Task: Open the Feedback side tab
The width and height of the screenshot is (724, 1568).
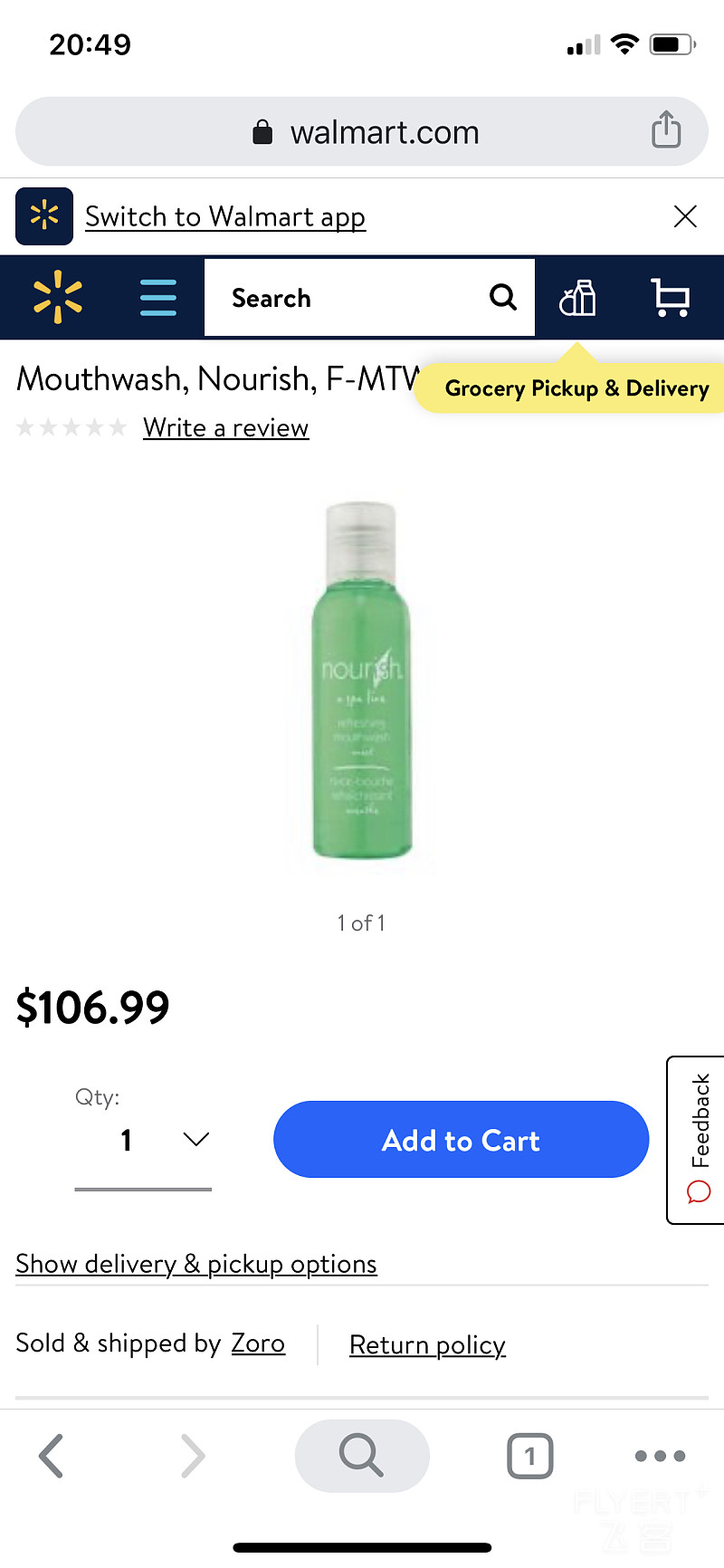Action: coord(696,1140)
